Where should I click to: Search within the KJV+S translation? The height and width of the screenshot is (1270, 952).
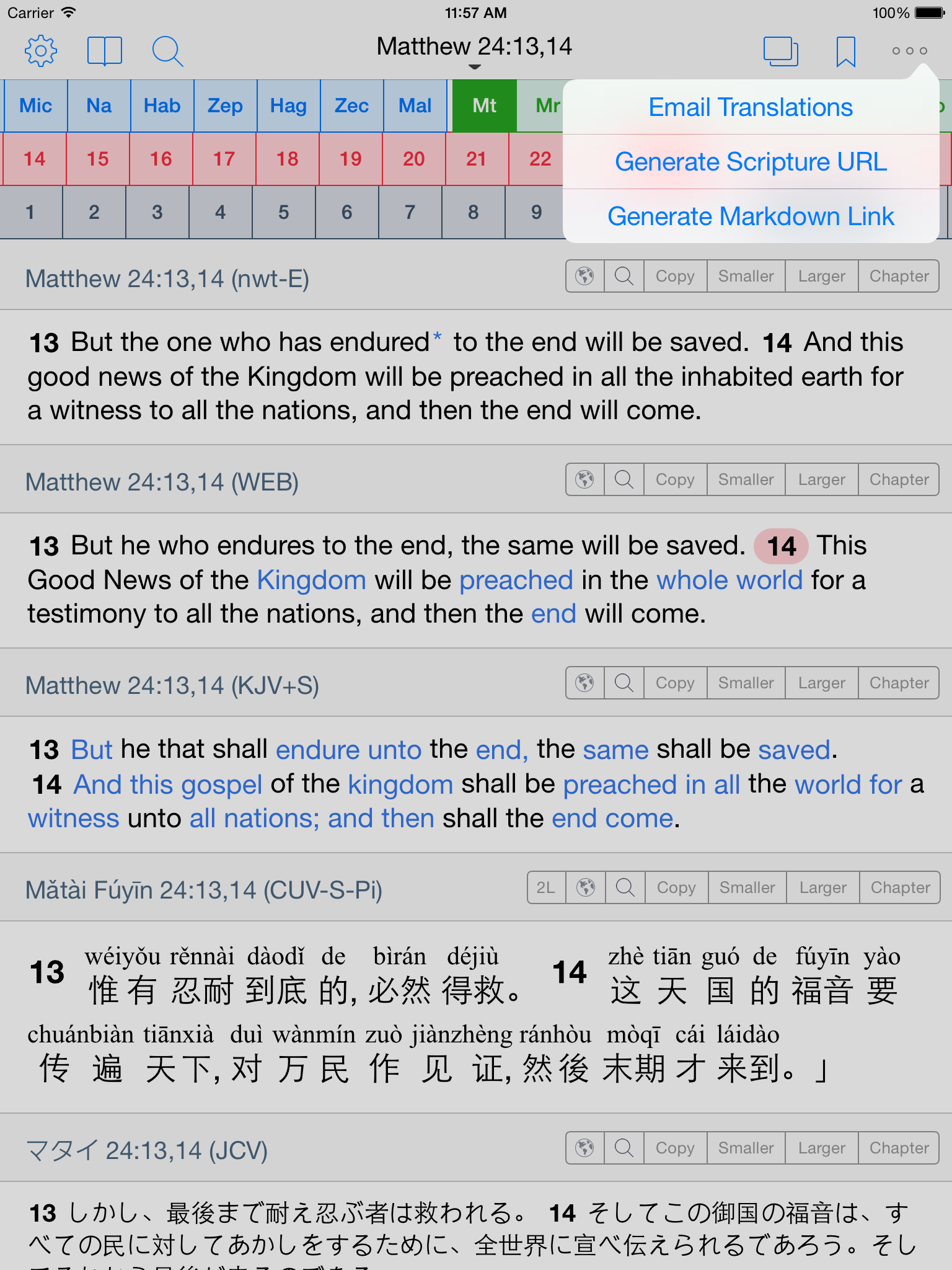624,683
